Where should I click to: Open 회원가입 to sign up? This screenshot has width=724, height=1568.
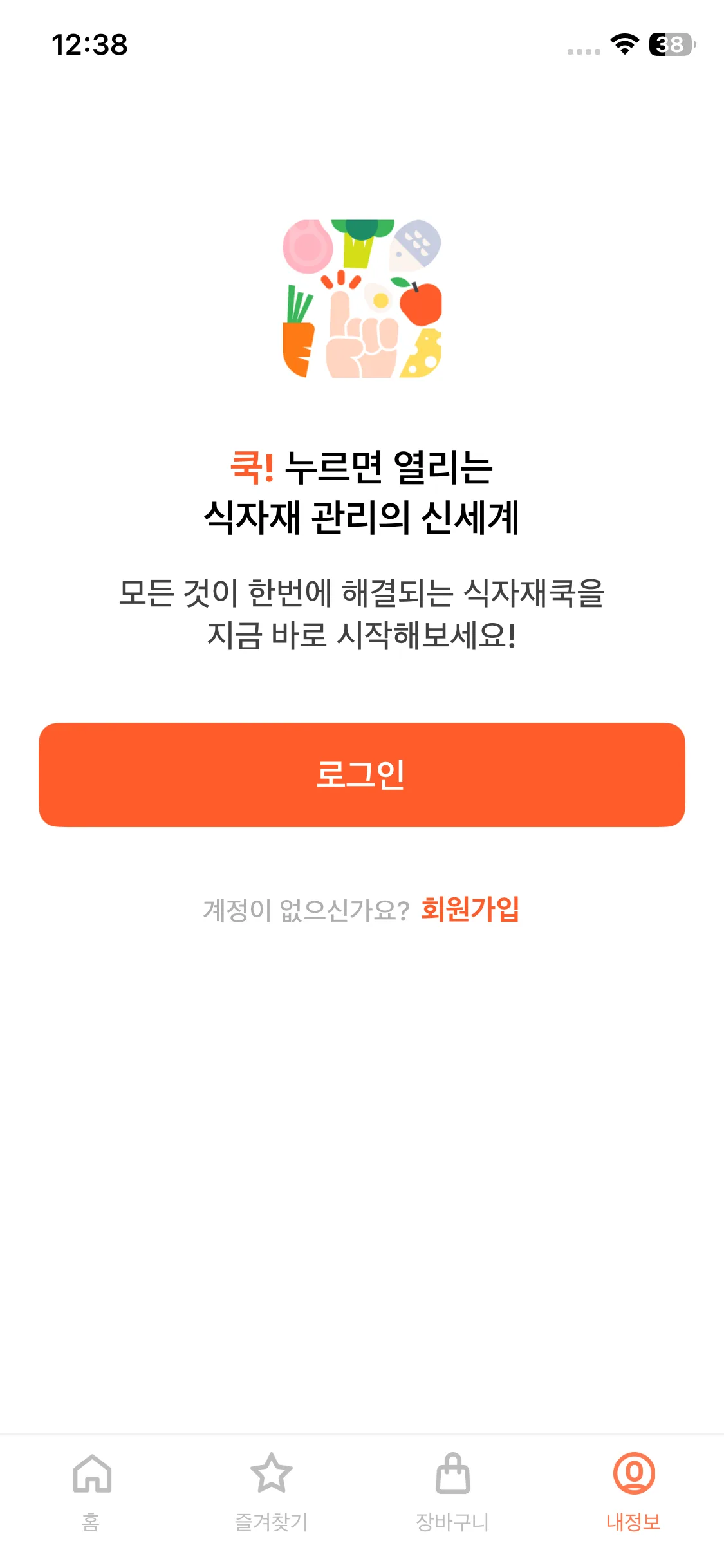pyautogui.click(x=470, y=910)
